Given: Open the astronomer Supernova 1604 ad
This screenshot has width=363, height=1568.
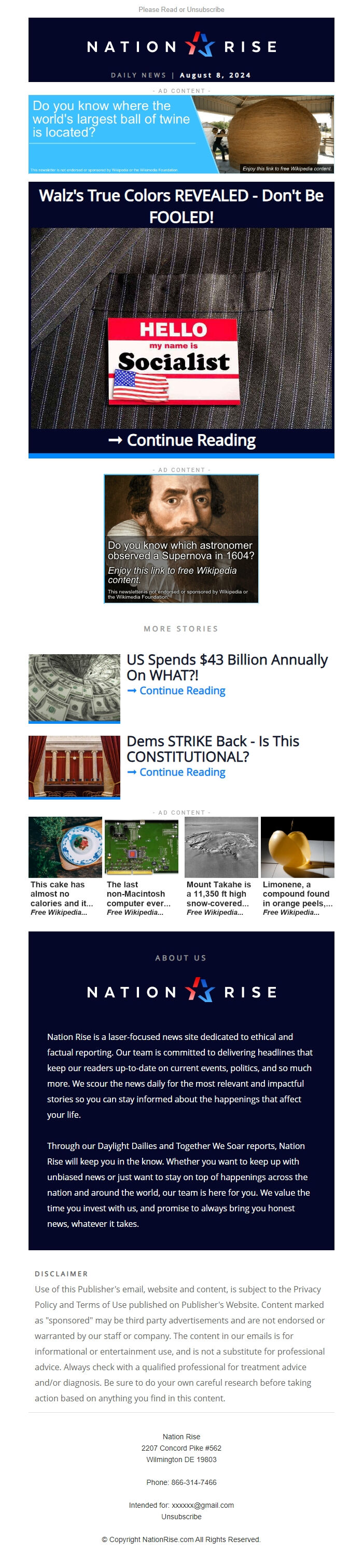Looking at the screenshot, I should [x=181, y=539].
